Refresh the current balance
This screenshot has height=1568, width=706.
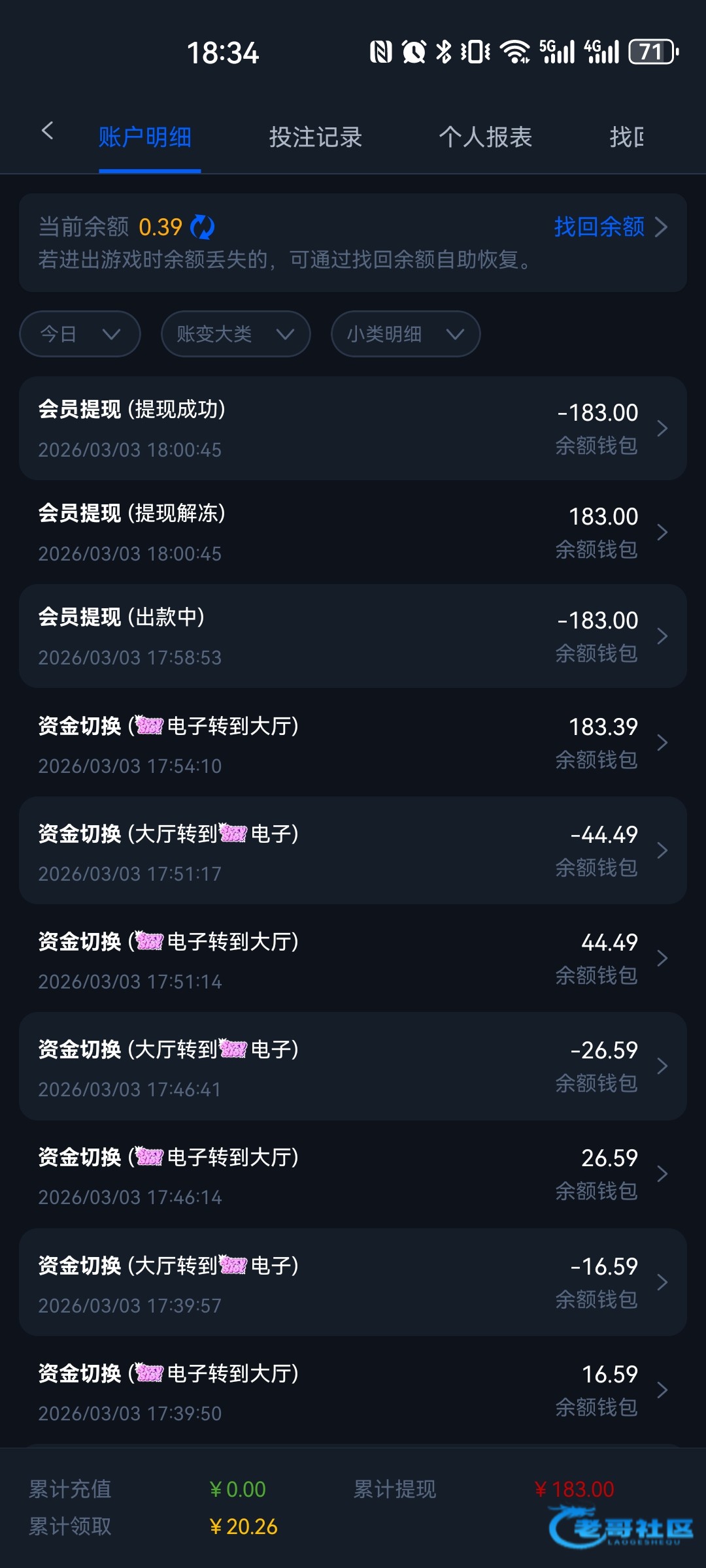click(202, 227)
